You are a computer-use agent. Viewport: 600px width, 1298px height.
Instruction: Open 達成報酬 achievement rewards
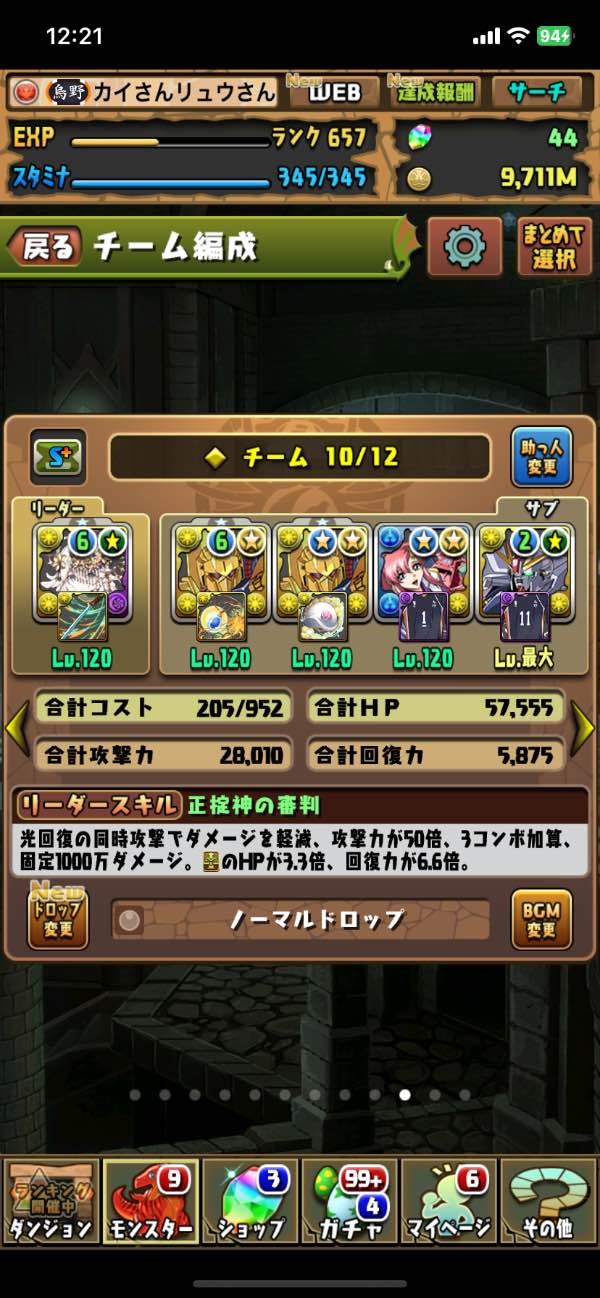[435, 93]
